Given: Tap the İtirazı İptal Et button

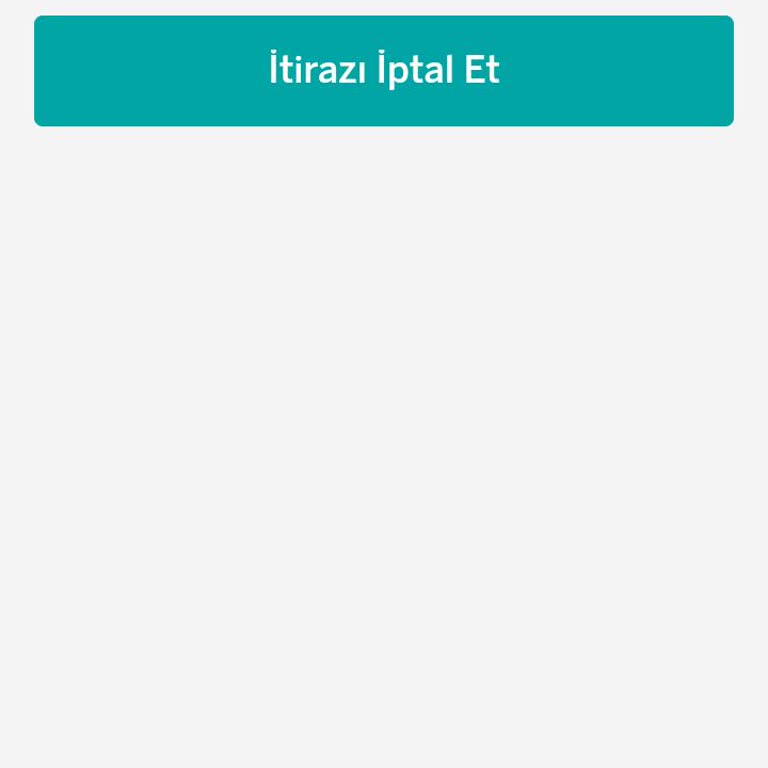Looking at the screenshot, I should [x=384, y=71].
